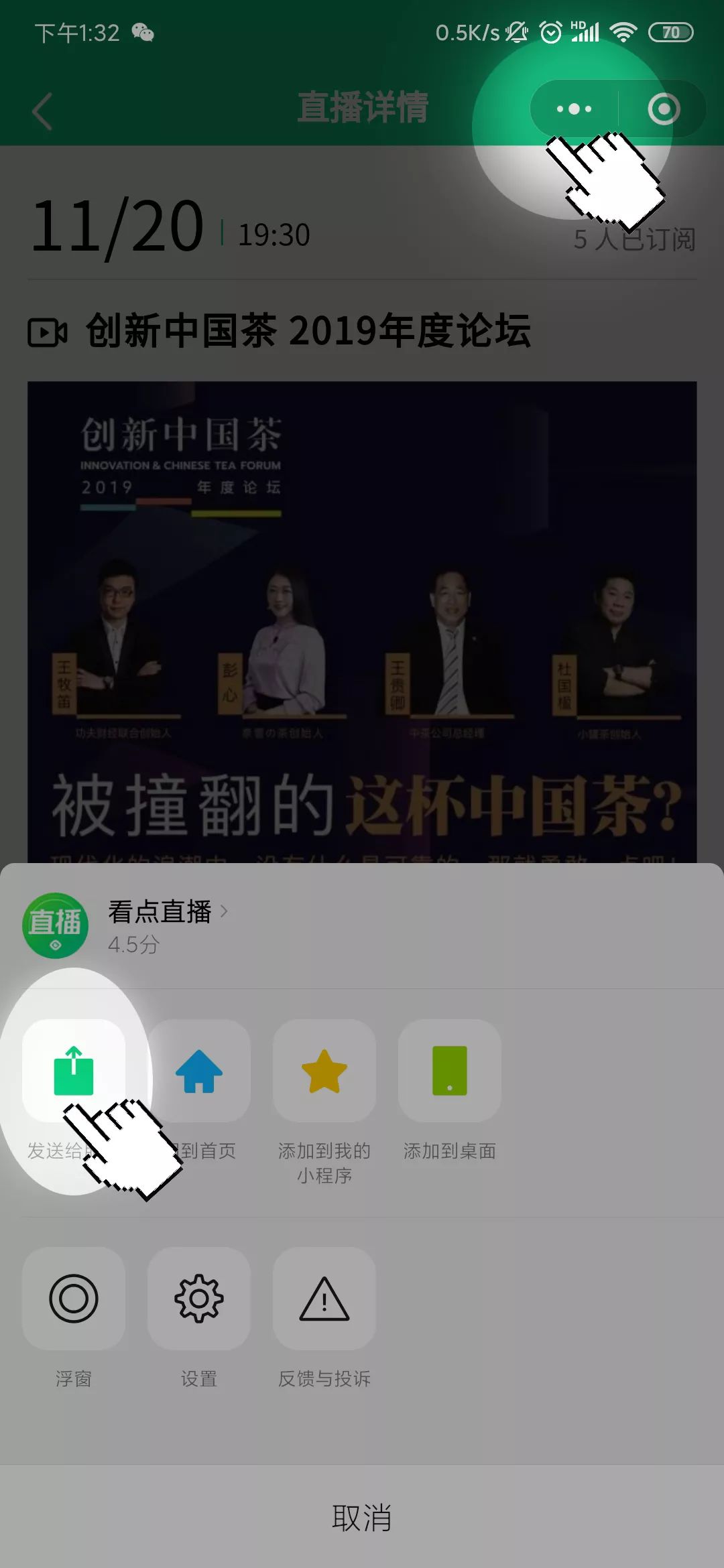Select the blue home icon 回到首页
Viewport: 724px width, 1568px height.
click(x=199, y=1071)
